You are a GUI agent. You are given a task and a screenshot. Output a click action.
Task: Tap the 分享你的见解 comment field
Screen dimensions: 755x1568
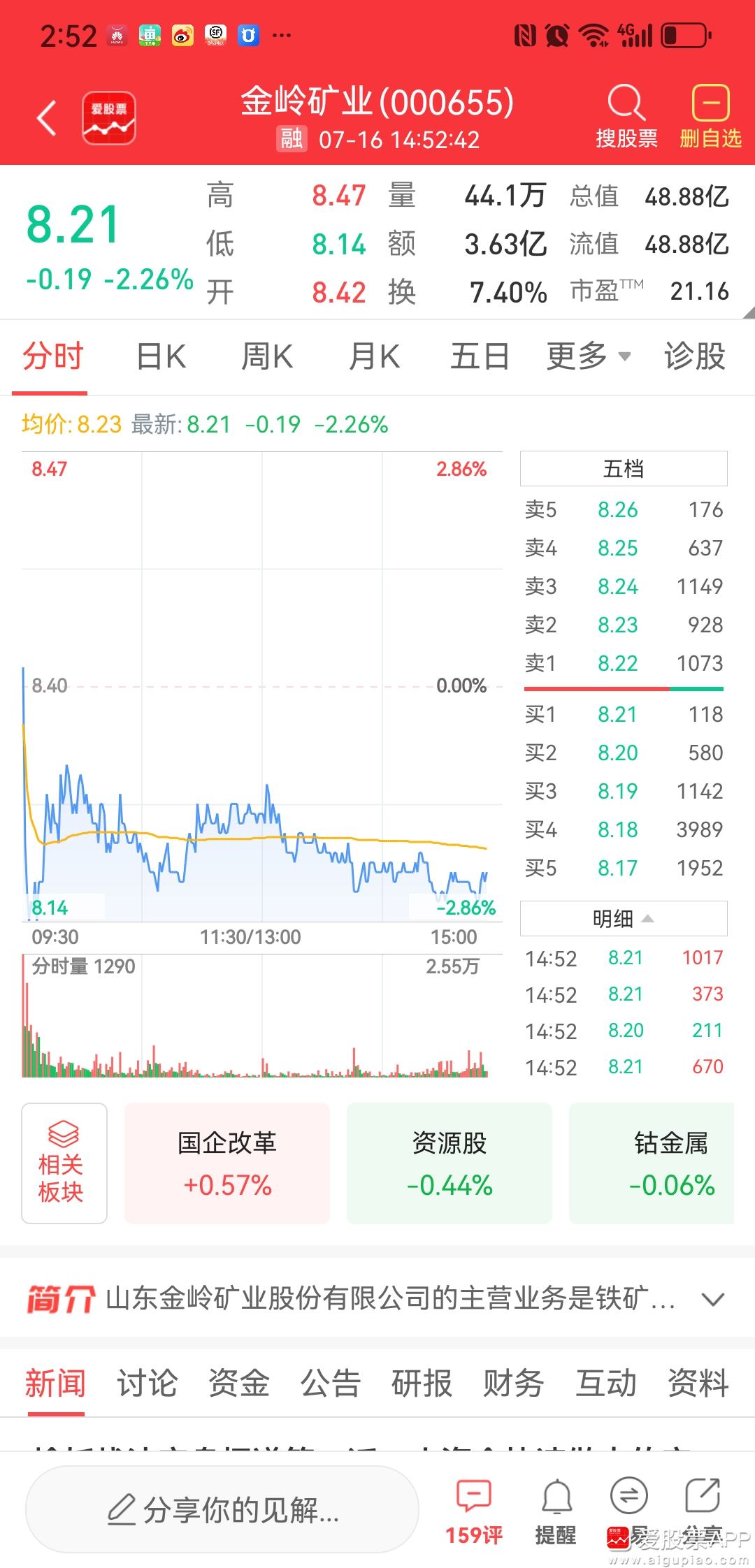pyautogui.click(x=222, y=1510)
